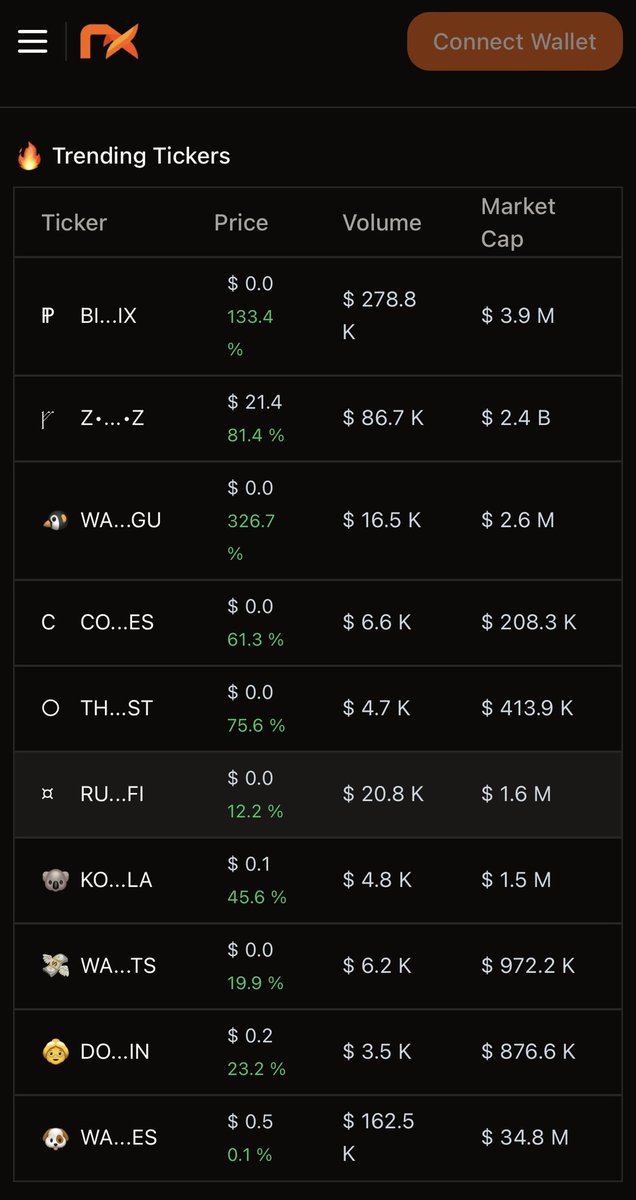Select the WA...GU ticker row
This screenshot has height=1200, width=636.
[x=120, y=520]
